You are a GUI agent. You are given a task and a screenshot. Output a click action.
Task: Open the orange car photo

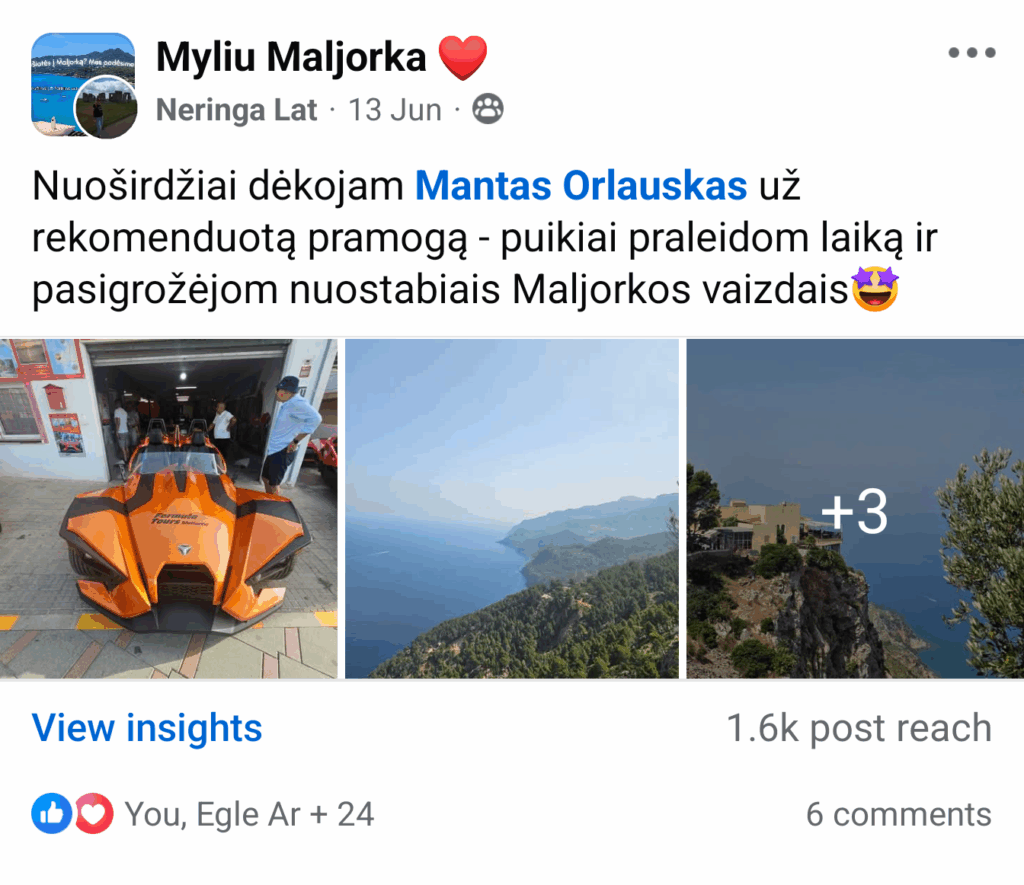pyautogui.click(x=168, y=508)
